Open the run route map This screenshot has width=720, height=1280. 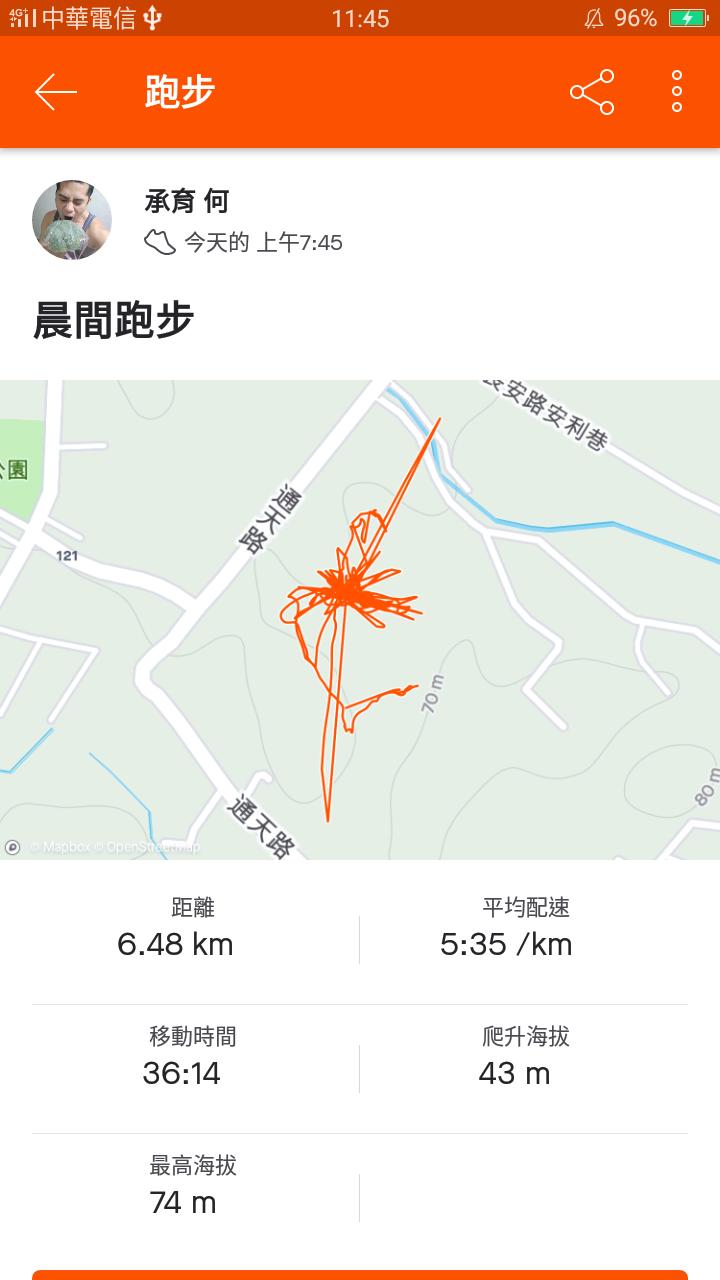tap(360, 620)
